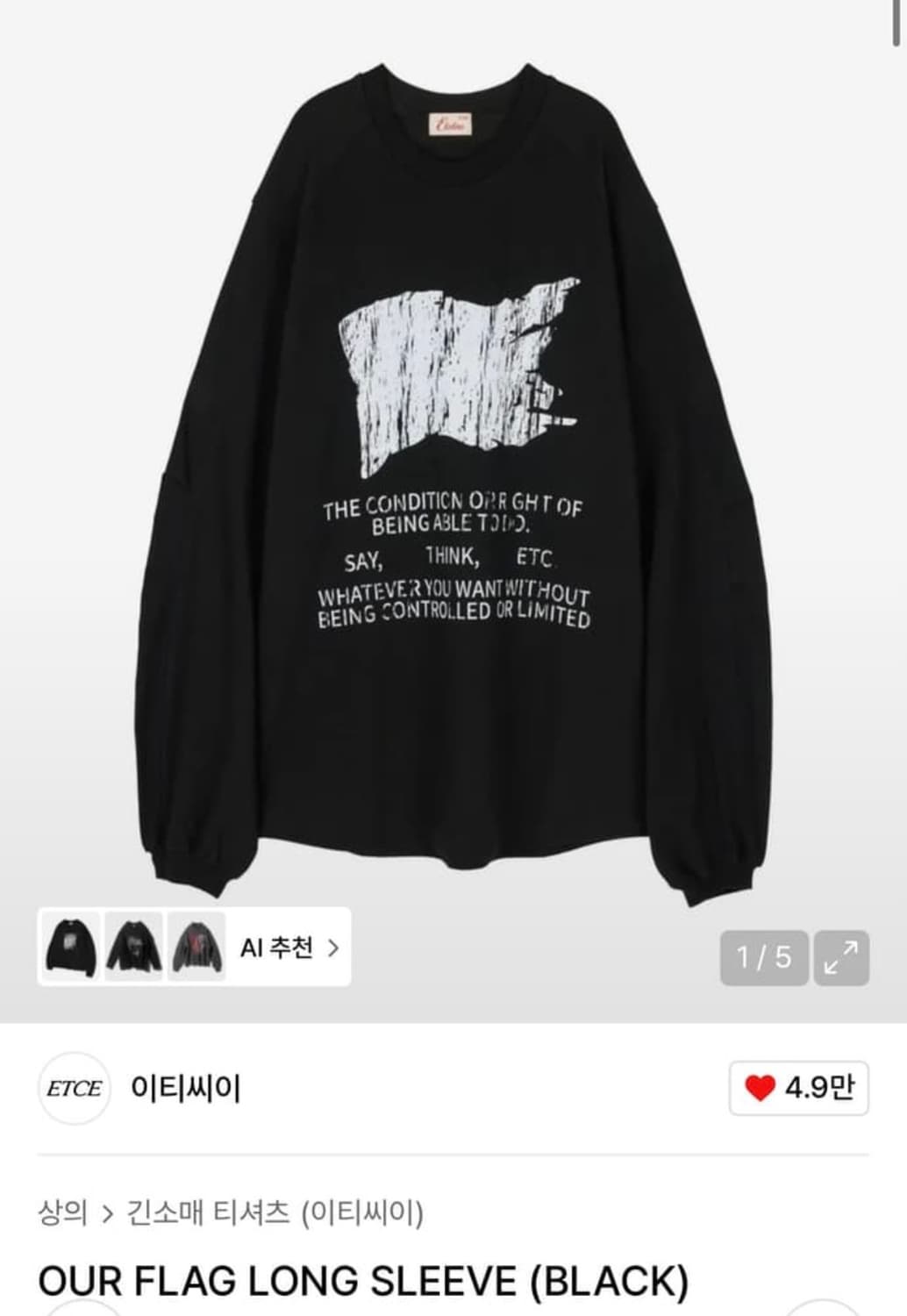Open the 1/5 image counter indicator
The image size is (907, 1316).
[764, 960]
